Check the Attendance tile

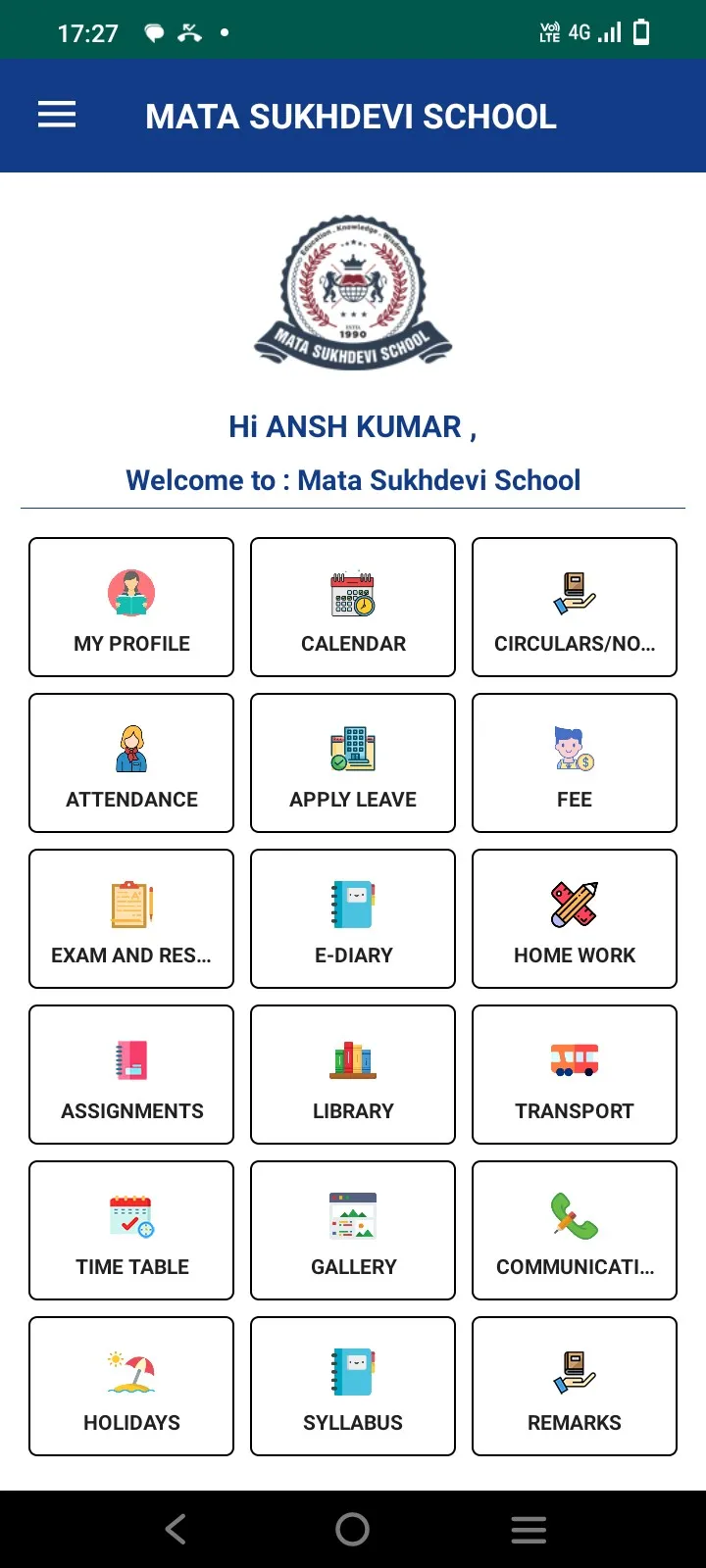point(131,762)
